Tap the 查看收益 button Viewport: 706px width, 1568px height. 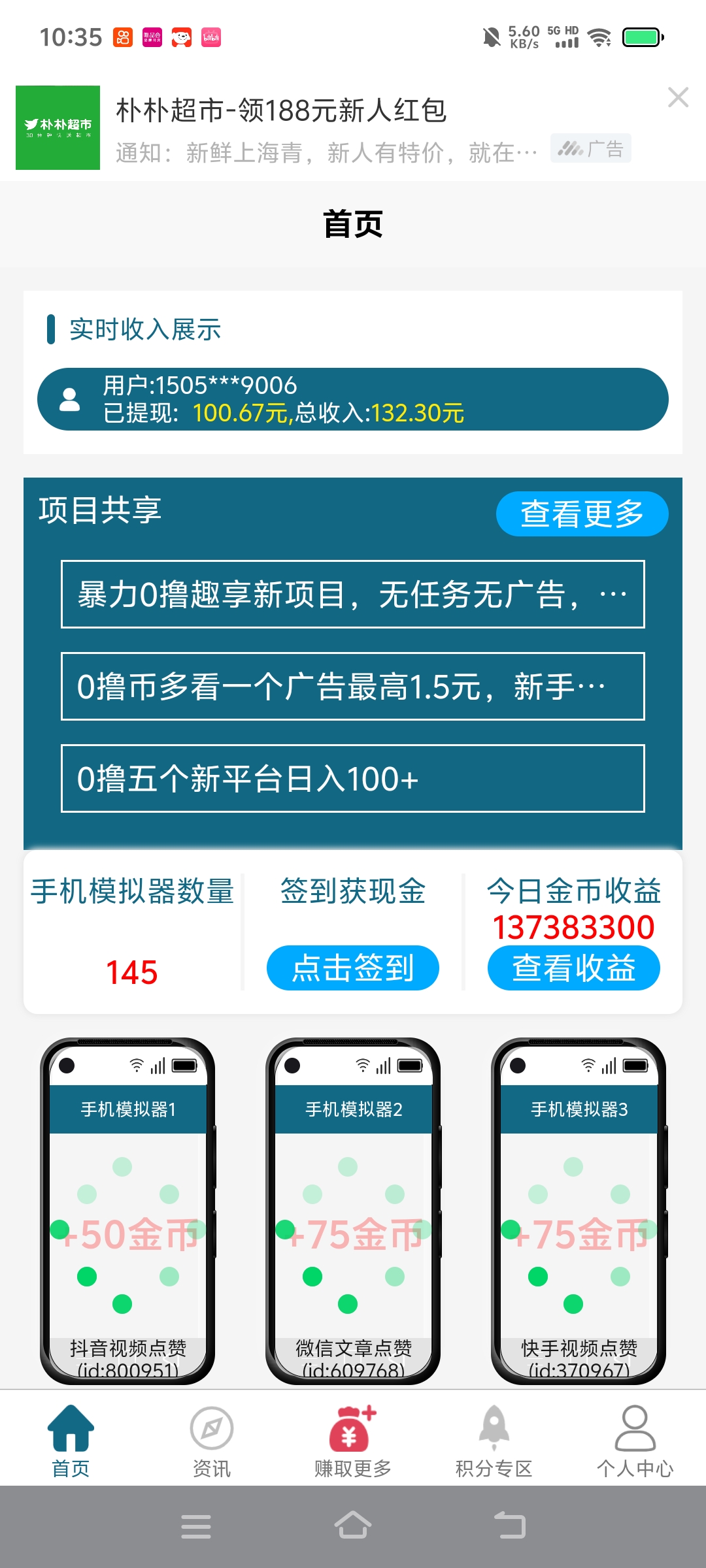(574, 968)
